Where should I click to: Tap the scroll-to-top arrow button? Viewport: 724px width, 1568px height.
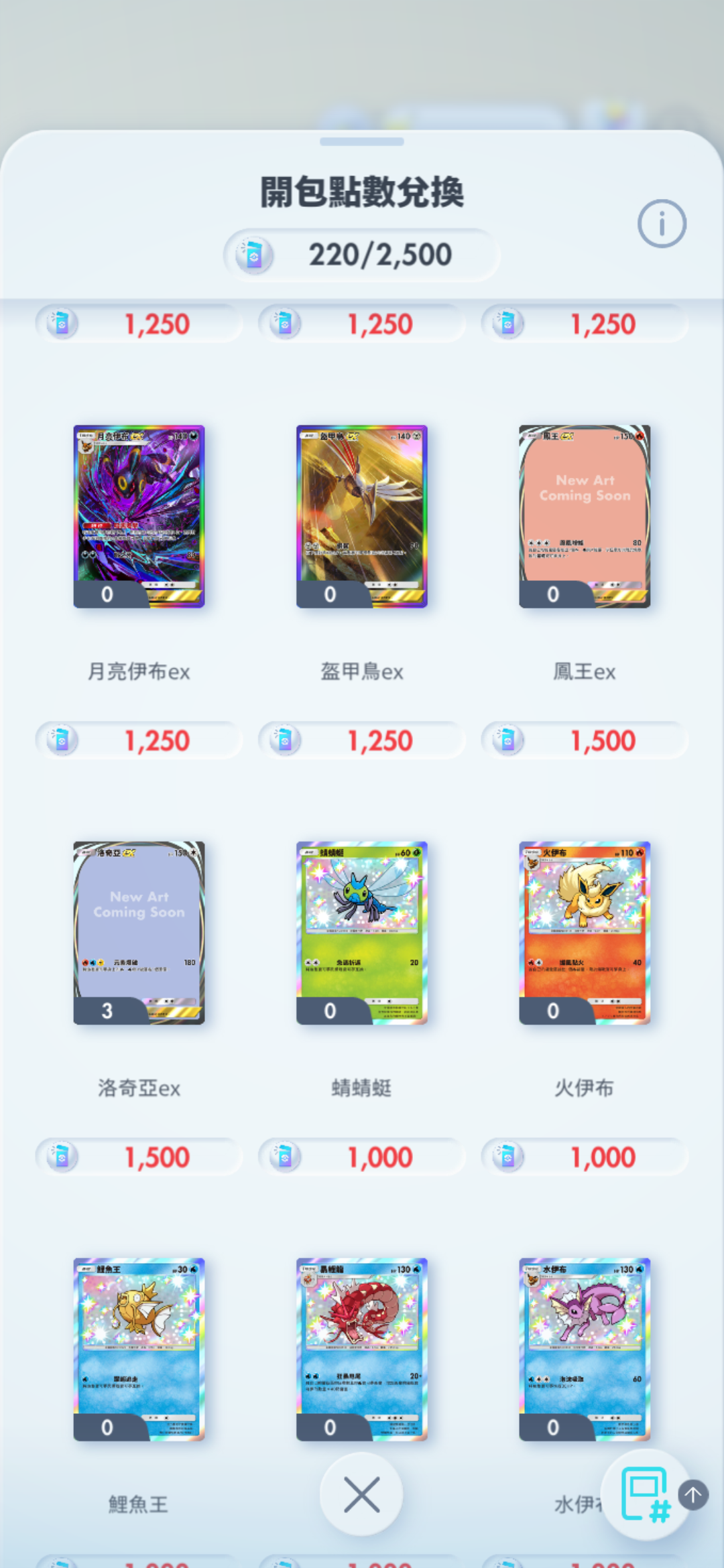click(x=693, y=1494)
